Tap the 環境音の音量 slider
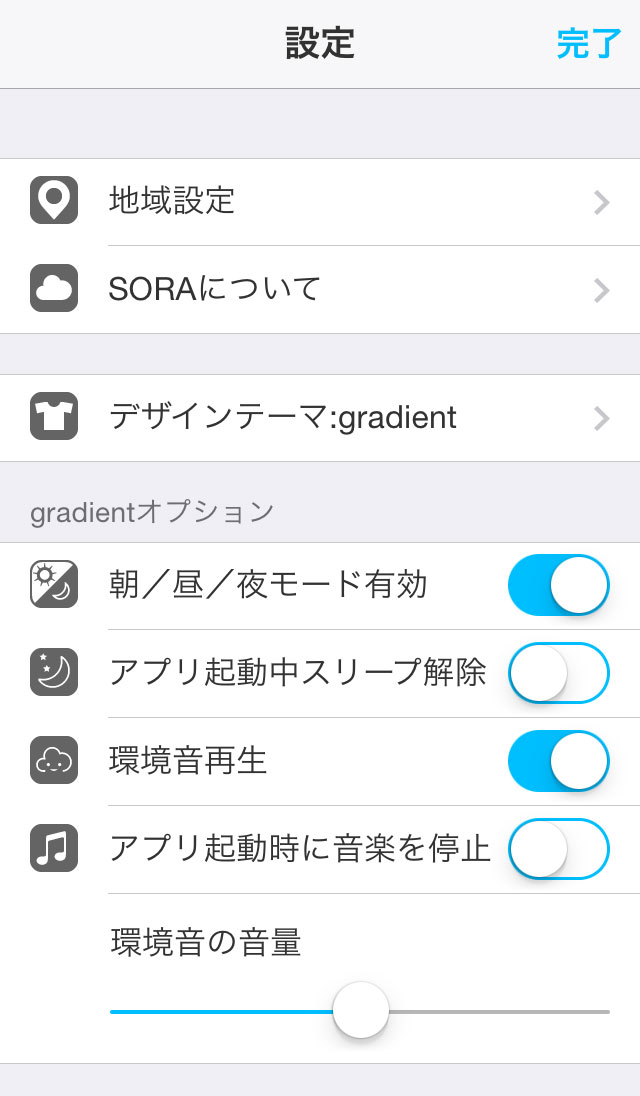Image resolution: width=640 pixels, height=1096 pixels. click(x=361, y=1010)
